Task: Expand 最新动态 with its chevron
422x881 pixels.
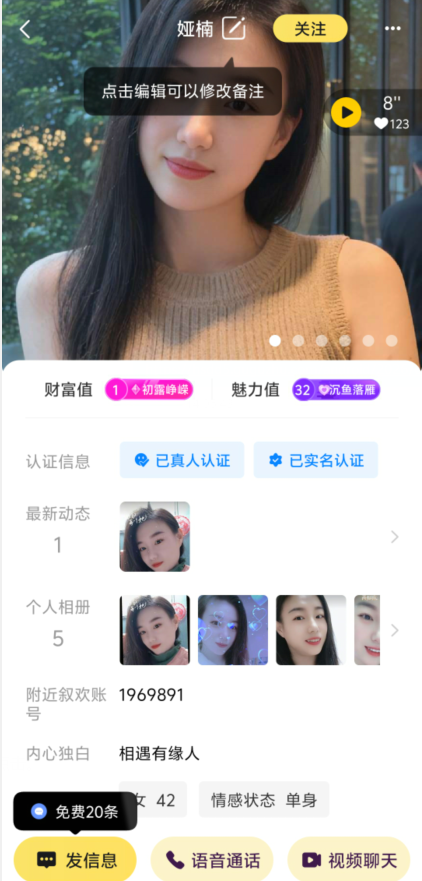Action: click(x=395, y=537)
